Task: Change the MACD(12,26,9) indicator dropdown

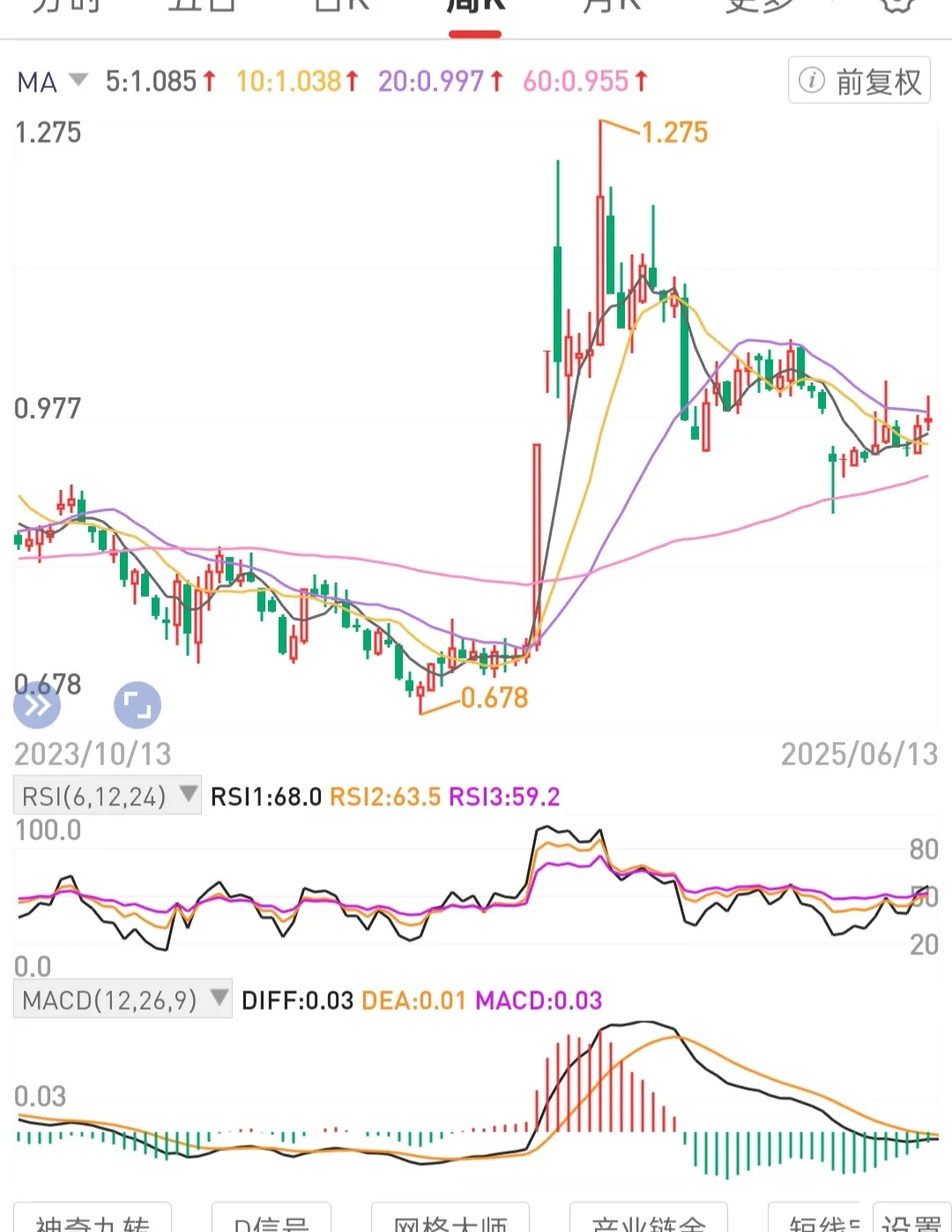Action: 123,999
